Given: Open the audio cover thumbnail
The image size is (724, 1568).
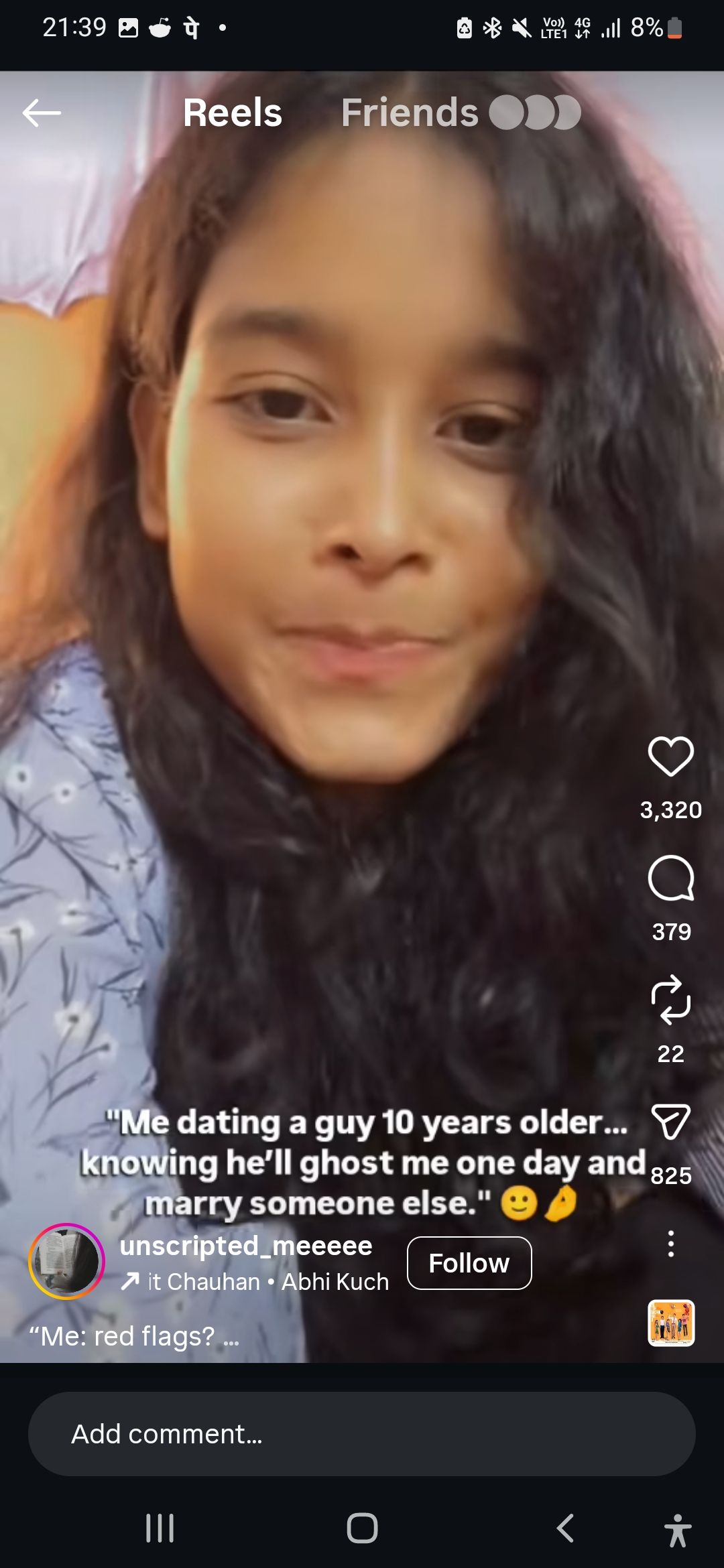Looking at the screenshot, I should [670, 1323].
